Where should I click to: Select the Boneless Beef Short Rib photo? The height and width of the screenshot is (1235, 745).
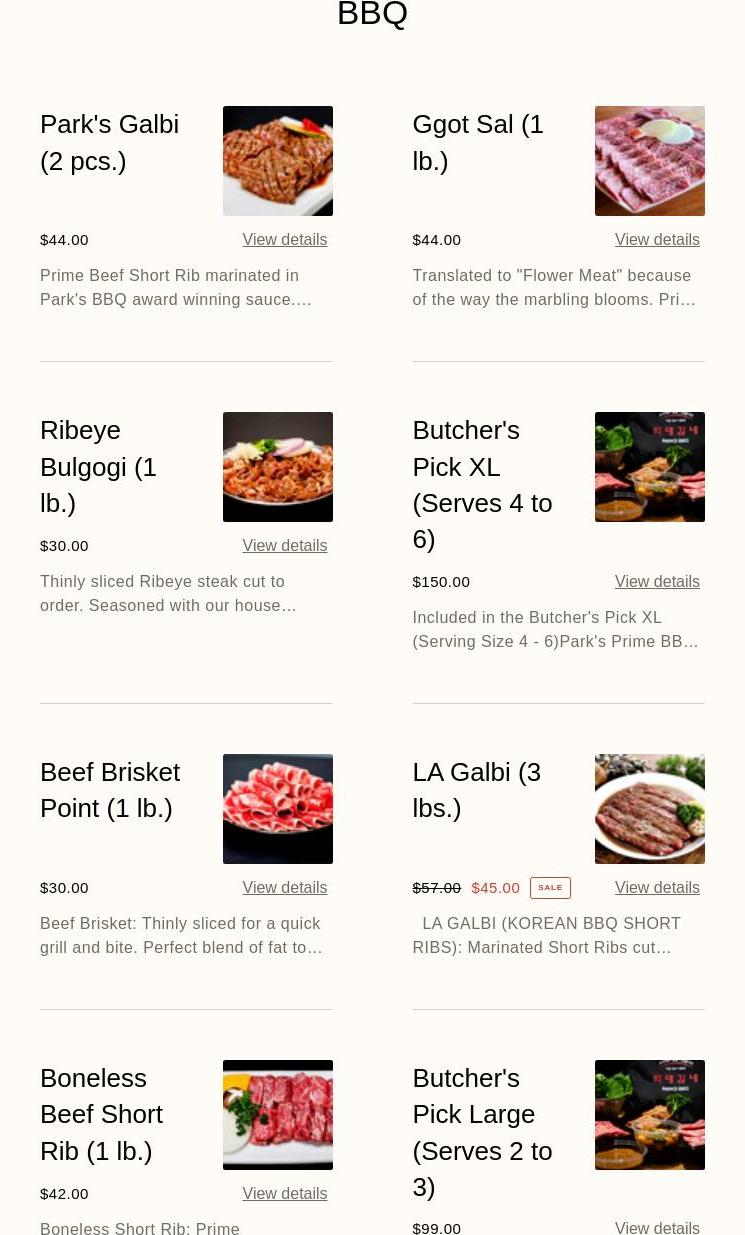[x=278, y=1115]
